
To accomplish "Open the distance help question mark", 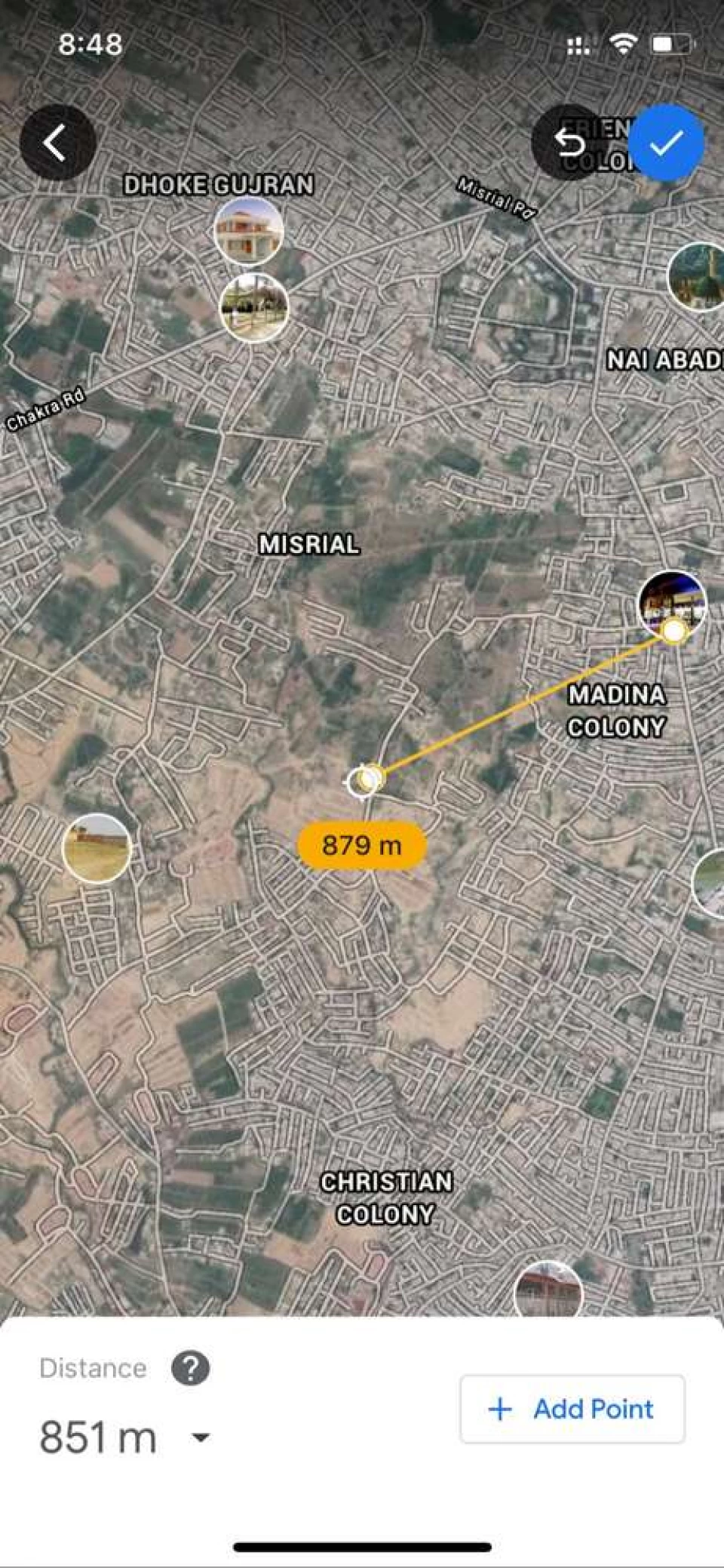I will pyautogui.click(x=190, y=1368).
